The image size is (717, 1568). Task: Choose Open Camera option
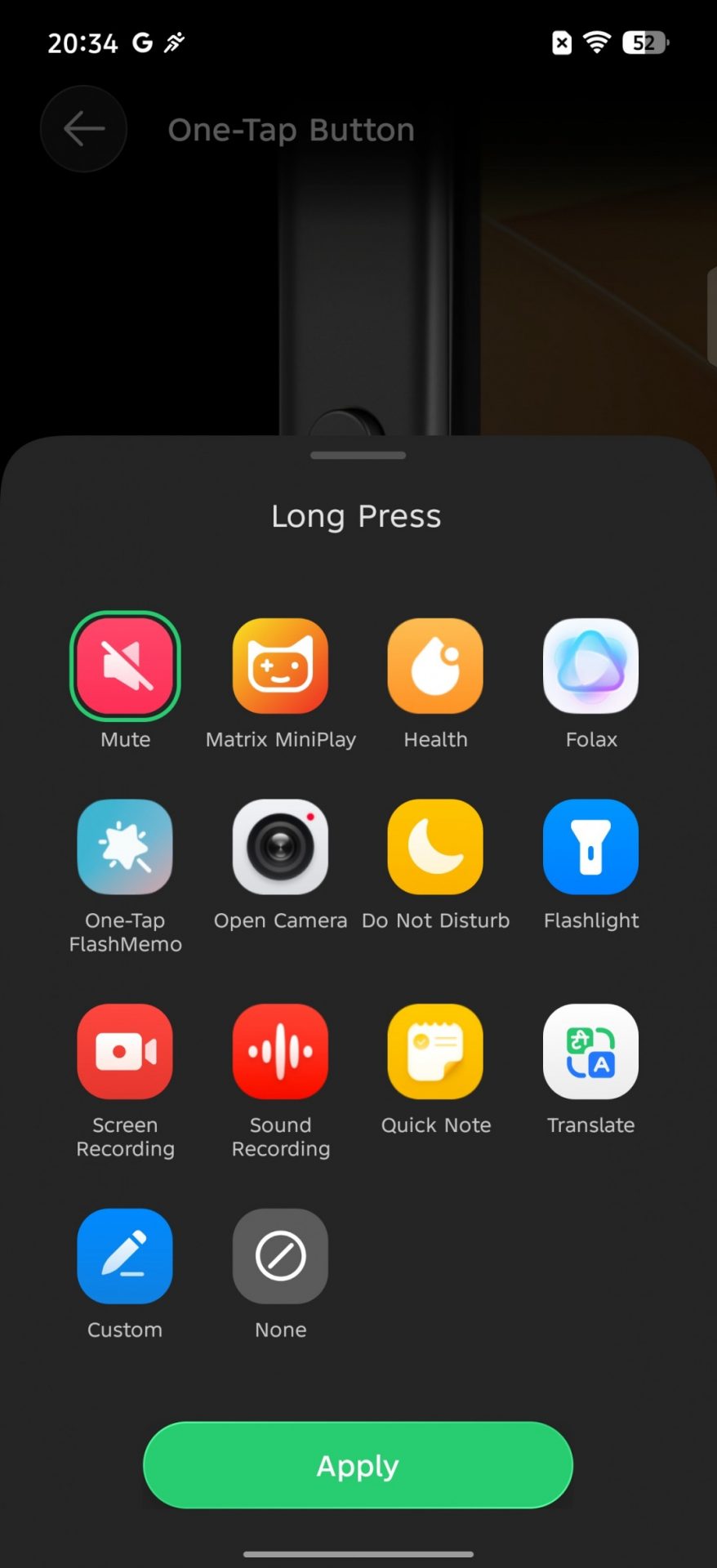tap(280, 847)
